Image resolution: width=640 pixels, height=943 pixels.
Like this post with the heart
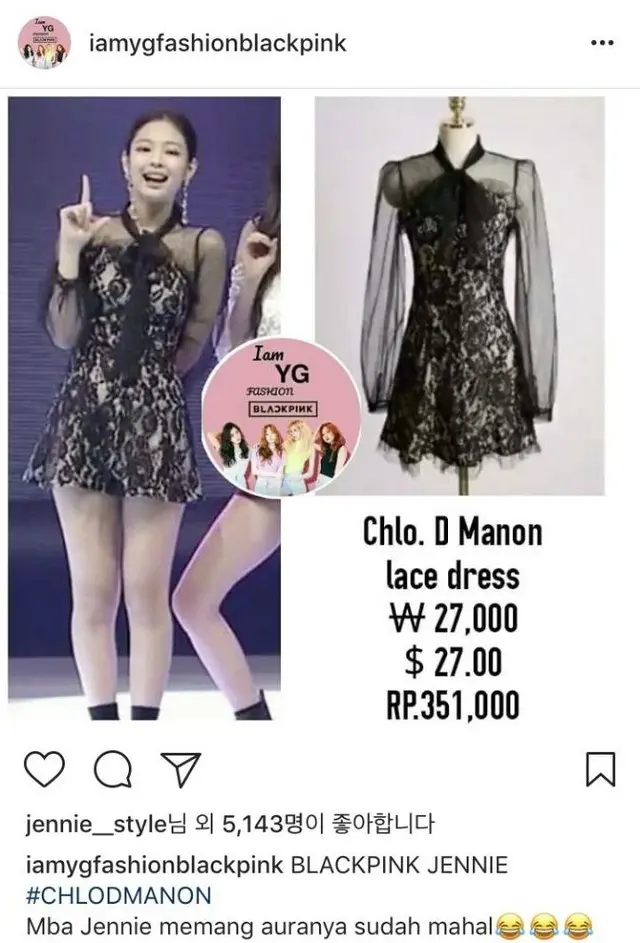pos(44,770)
